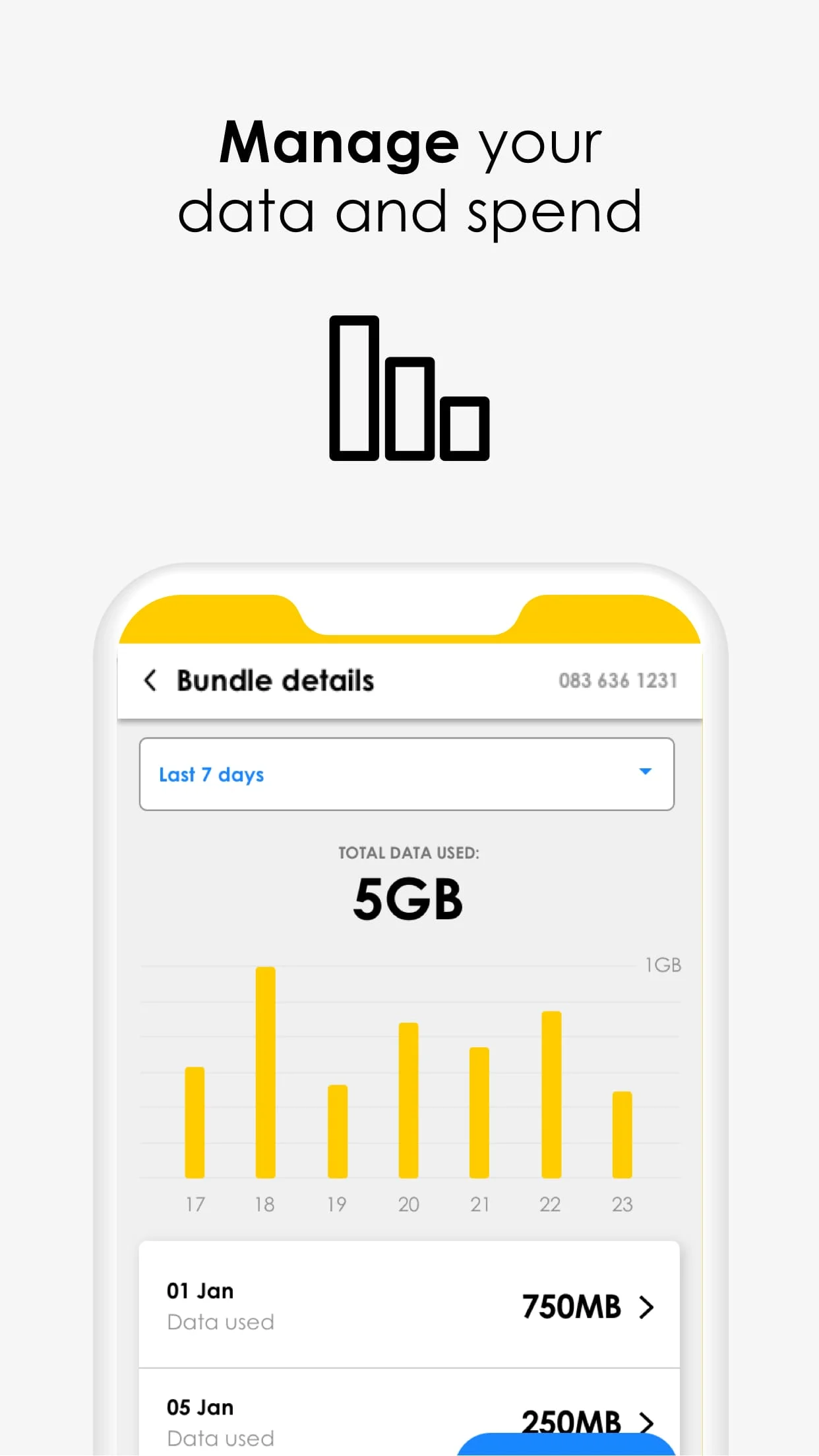Tap the phone number 083 636 1231
The width and height of the screenshot is (819, 1456).
click(618, 681)
